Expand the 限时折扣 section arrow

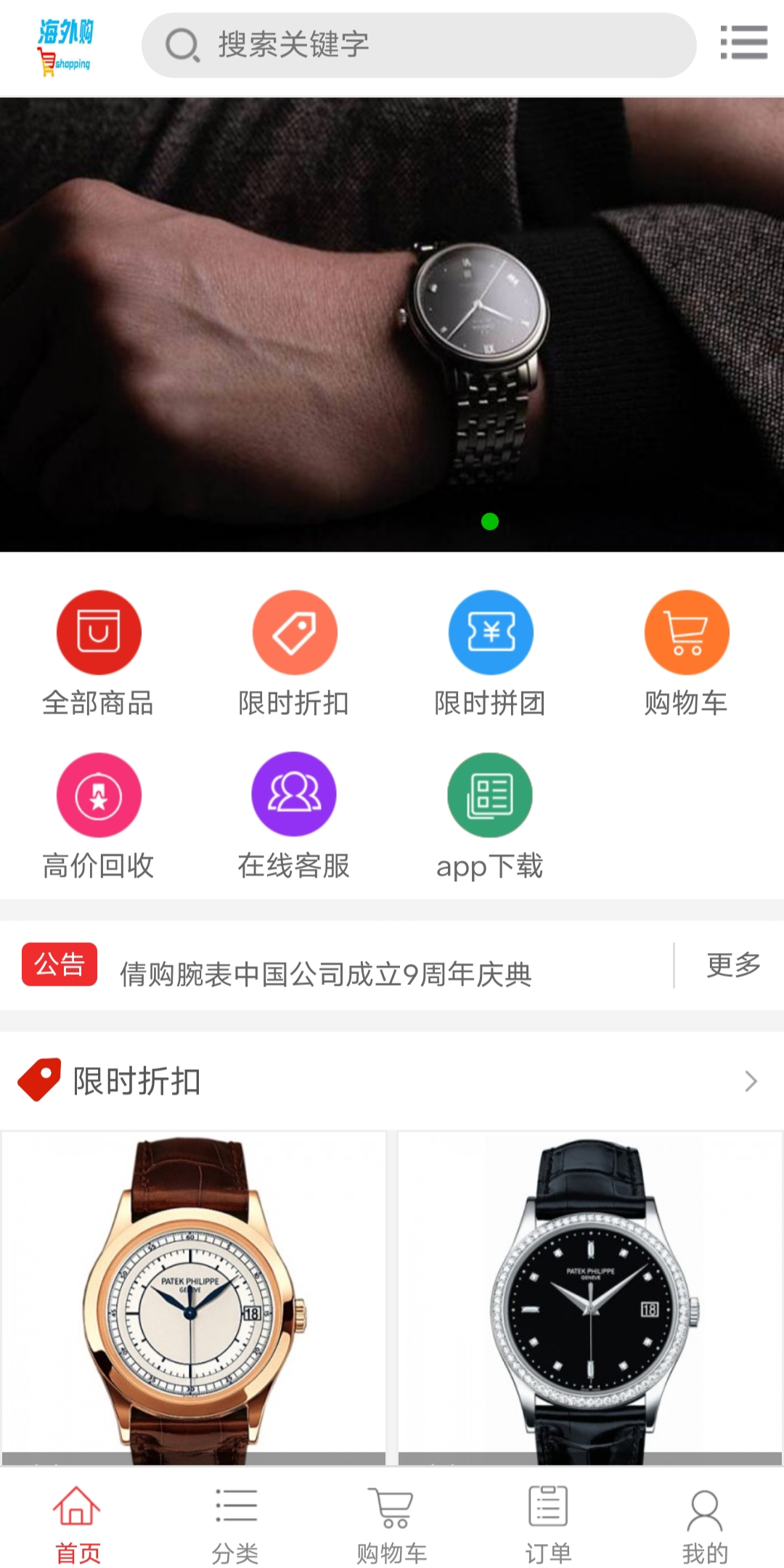tap(751, 1082)
